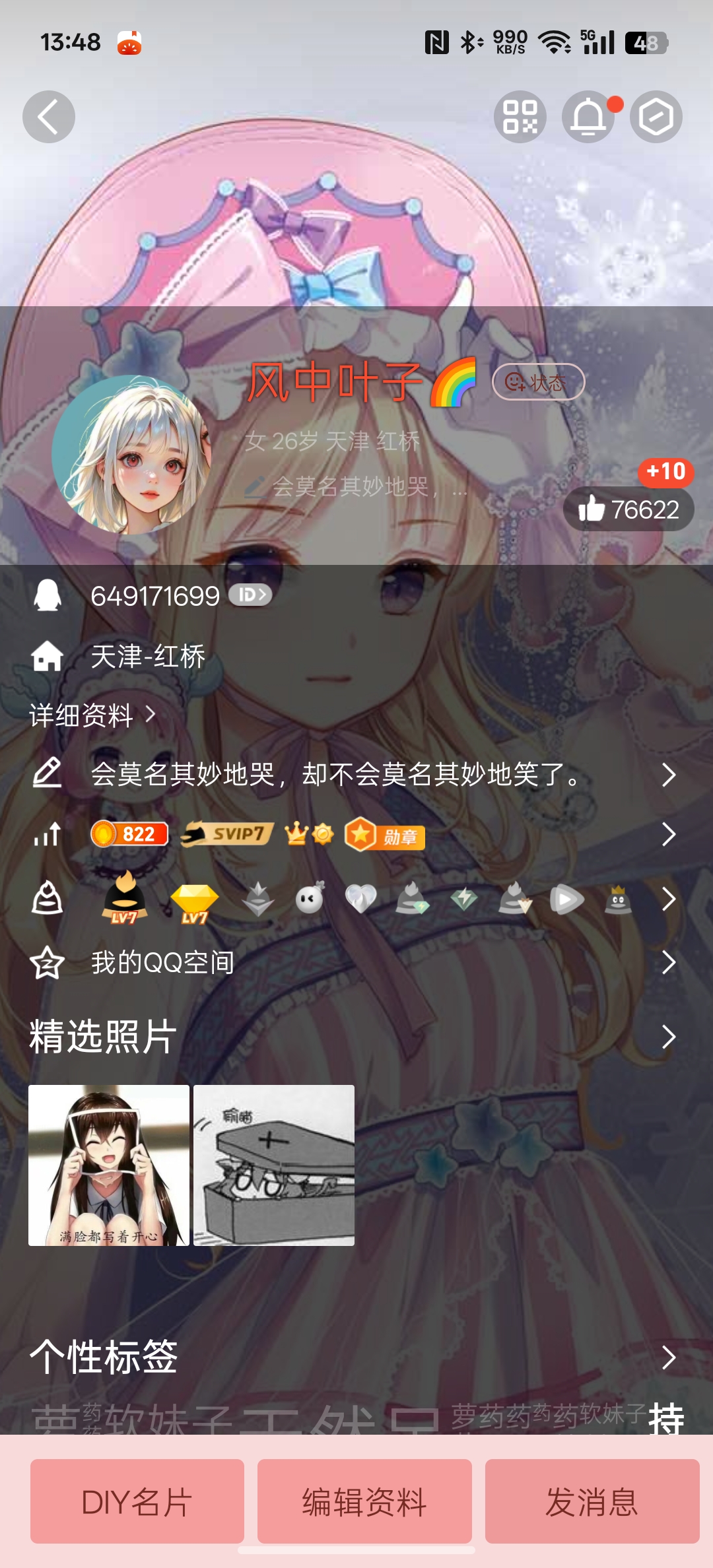
Task: Open the signature row 会莫名其妙地哭
Action: point(356,774)
